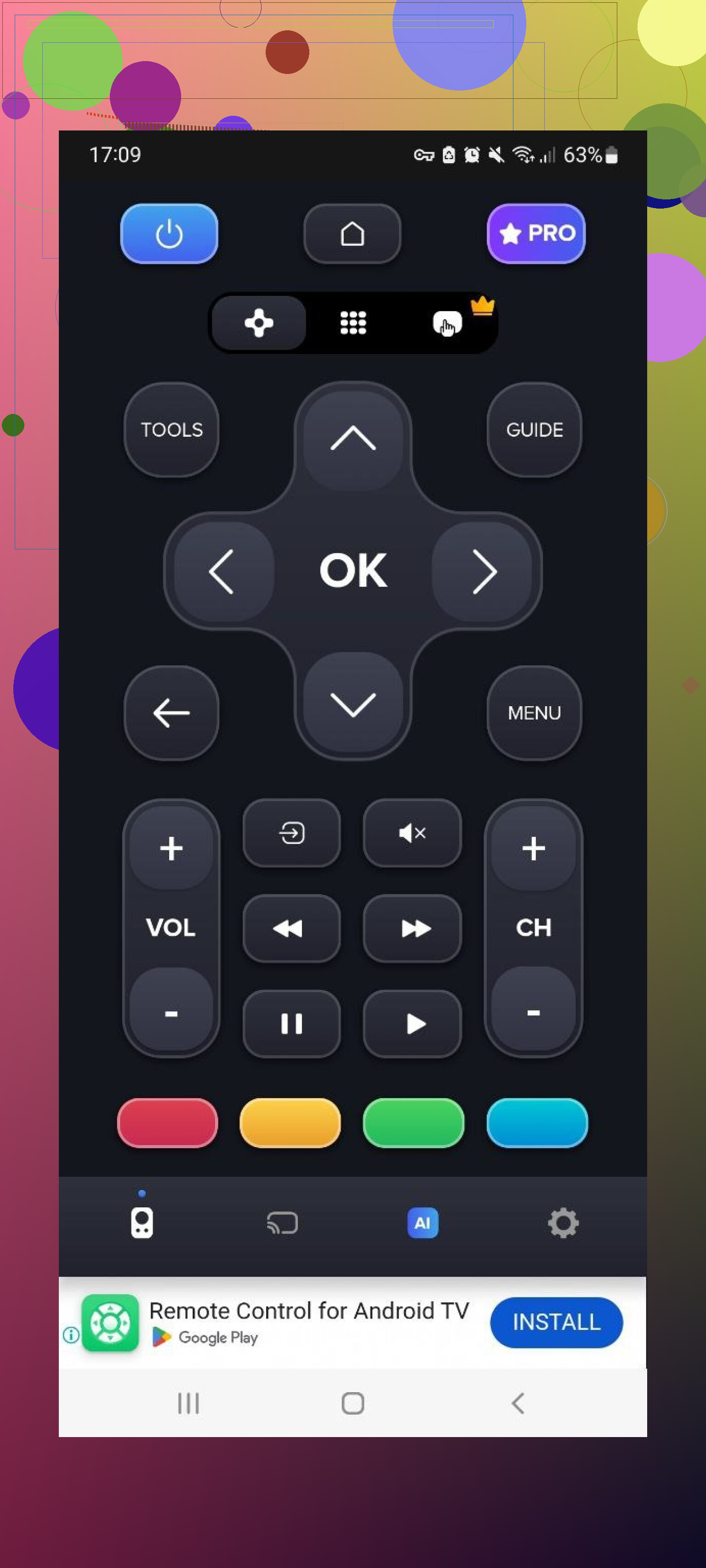Go to TV home screen
This screenshot has width=706, height=1568.
tap(352, 234)
